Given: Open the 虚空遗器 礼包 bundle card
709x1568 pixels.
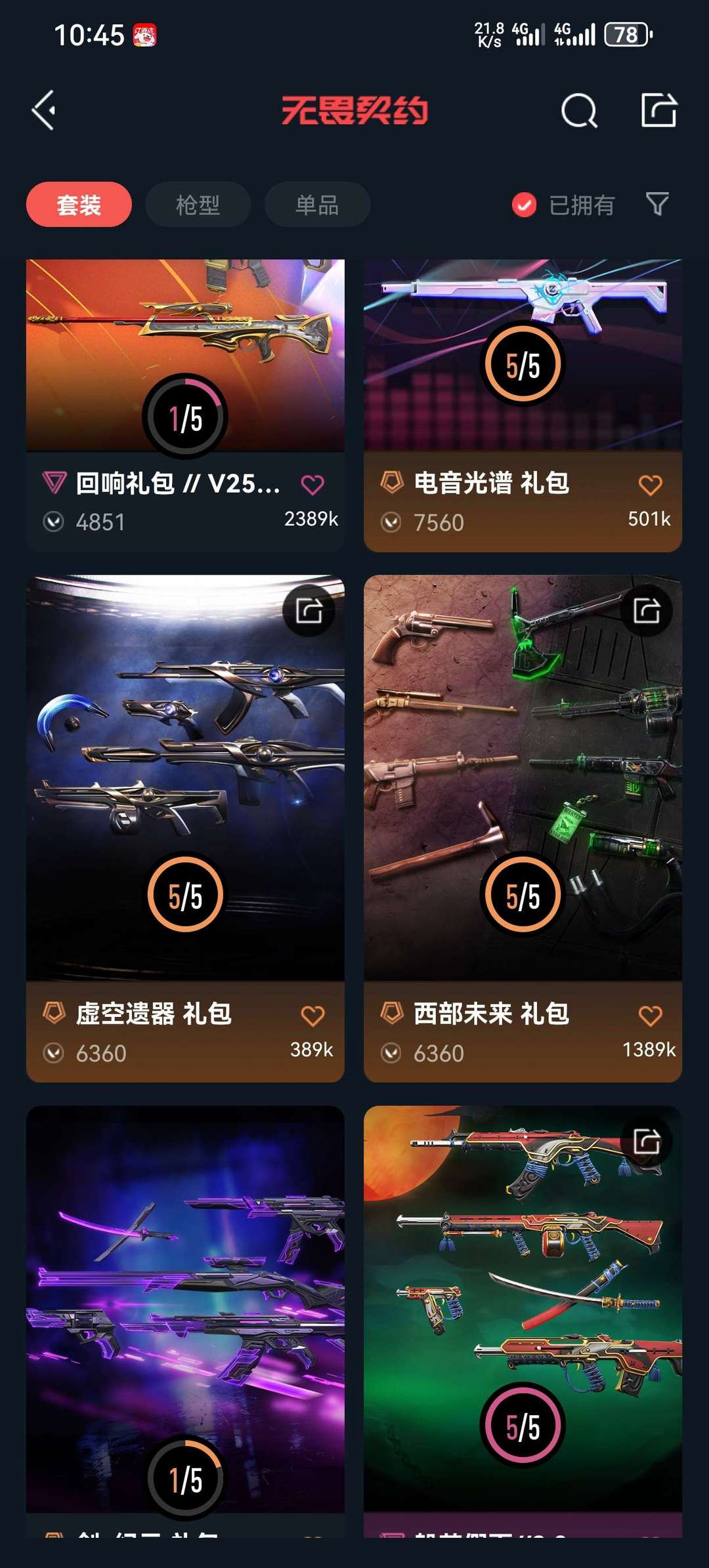Looking at the screenshot, I should 185,829.
